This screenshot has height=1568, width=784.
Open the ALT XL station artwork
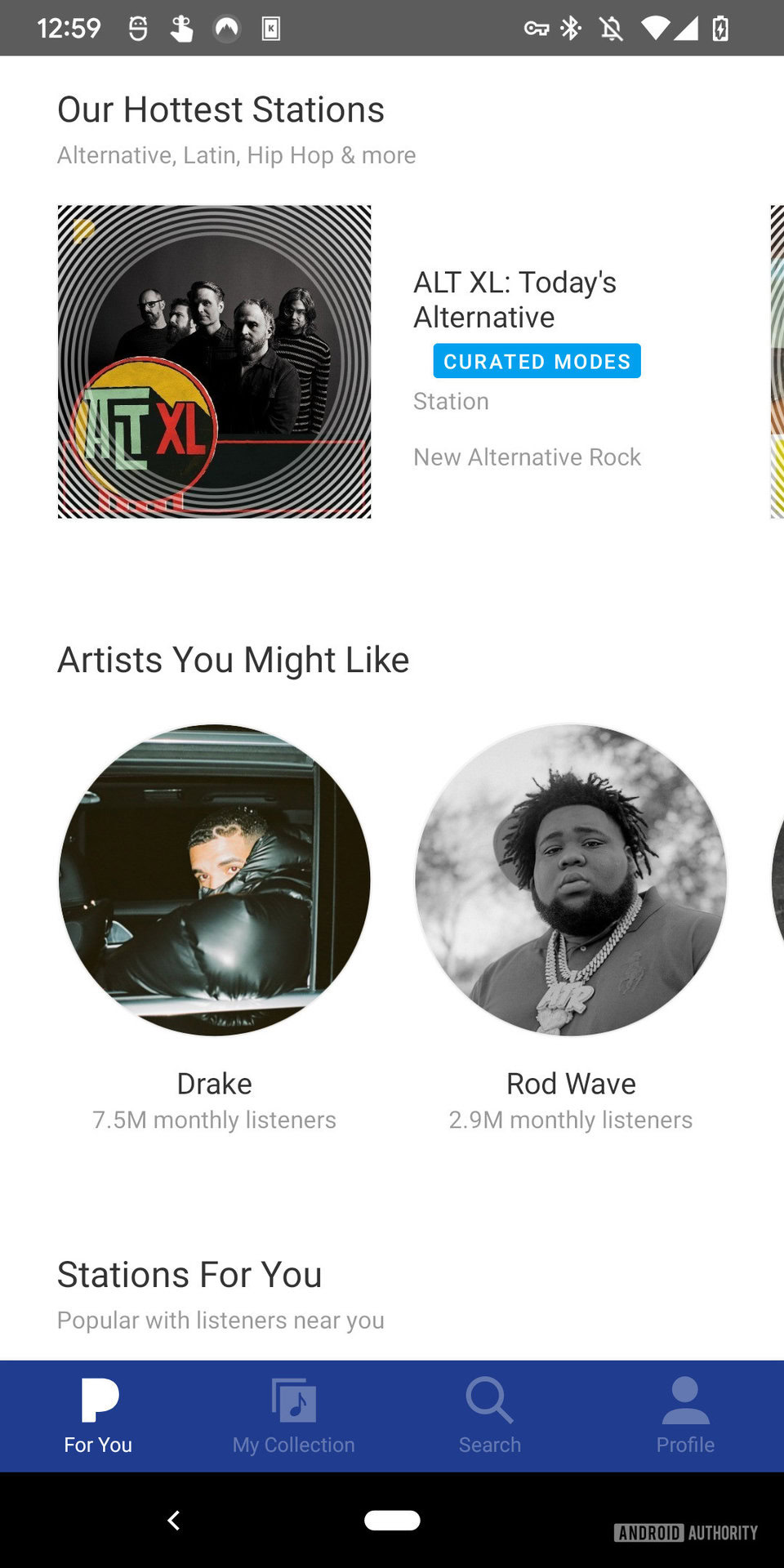click(214, 362)
